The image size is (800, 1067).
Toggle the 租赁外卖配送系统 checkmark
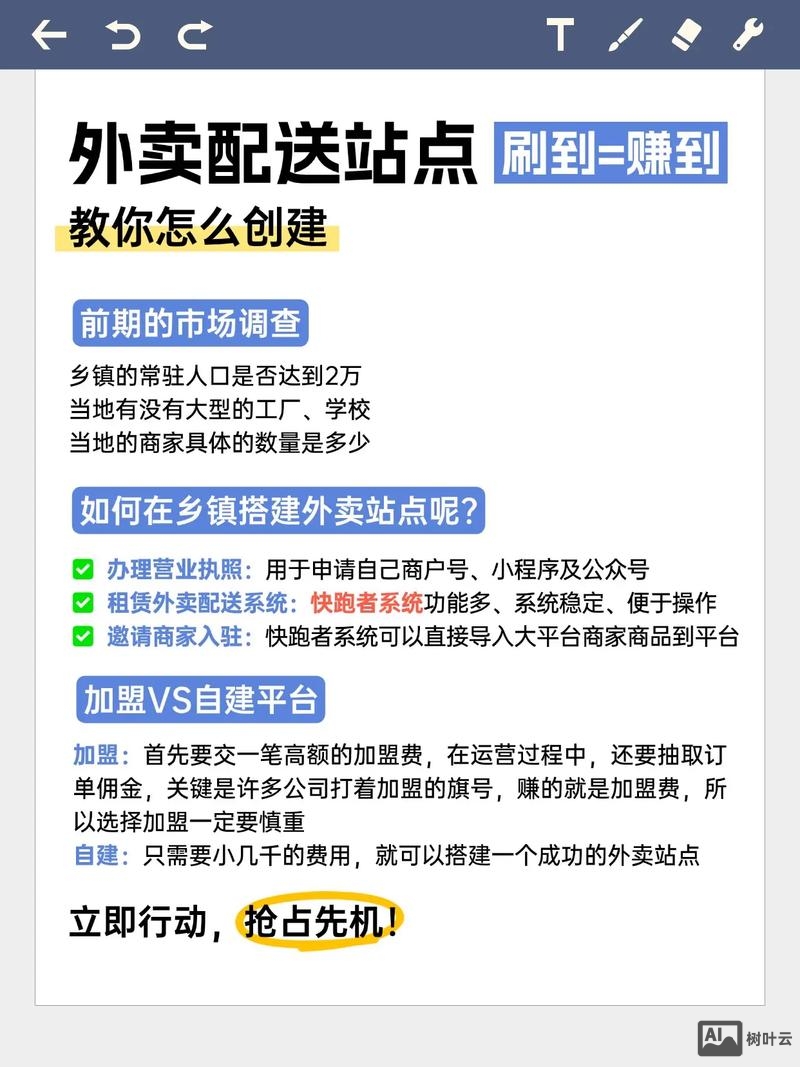pyautogui.click(x=84, y=604)
